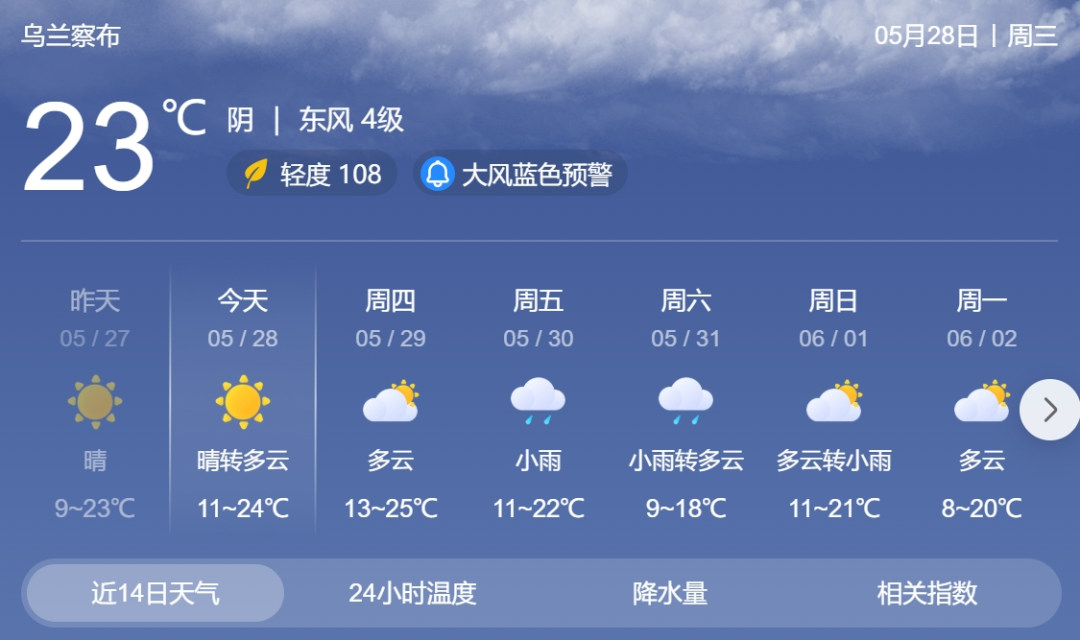
Task: View 周日 06/01 forecast
Action: (x=834, y=400)
